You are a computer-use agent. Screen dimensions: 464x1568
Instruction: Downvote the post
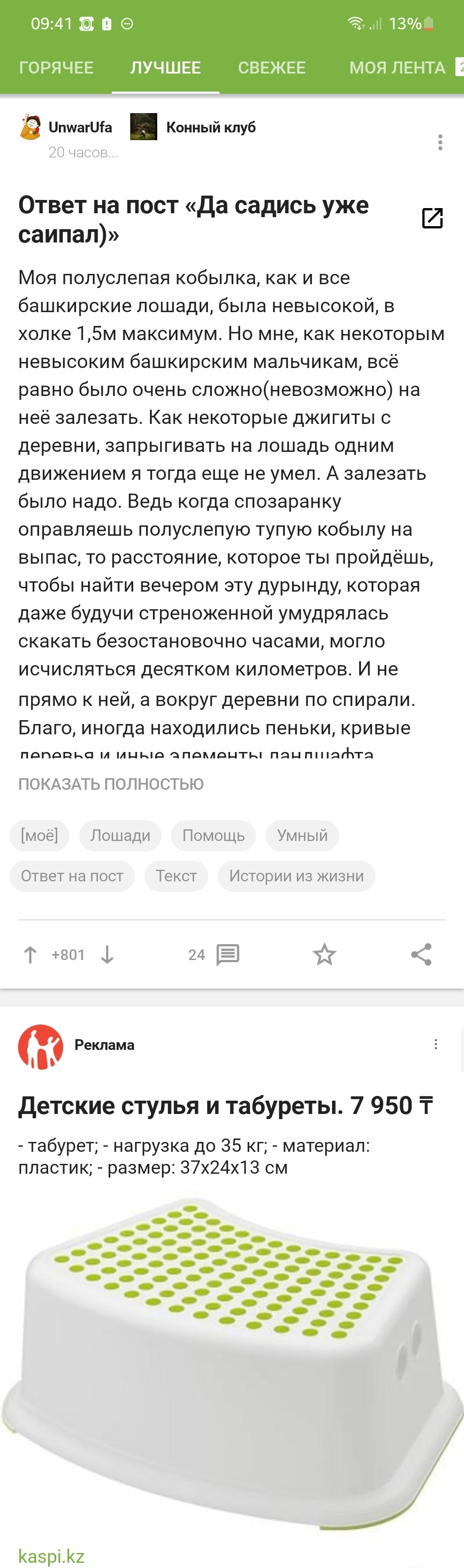pyautogui.click(x=107, y=954)
